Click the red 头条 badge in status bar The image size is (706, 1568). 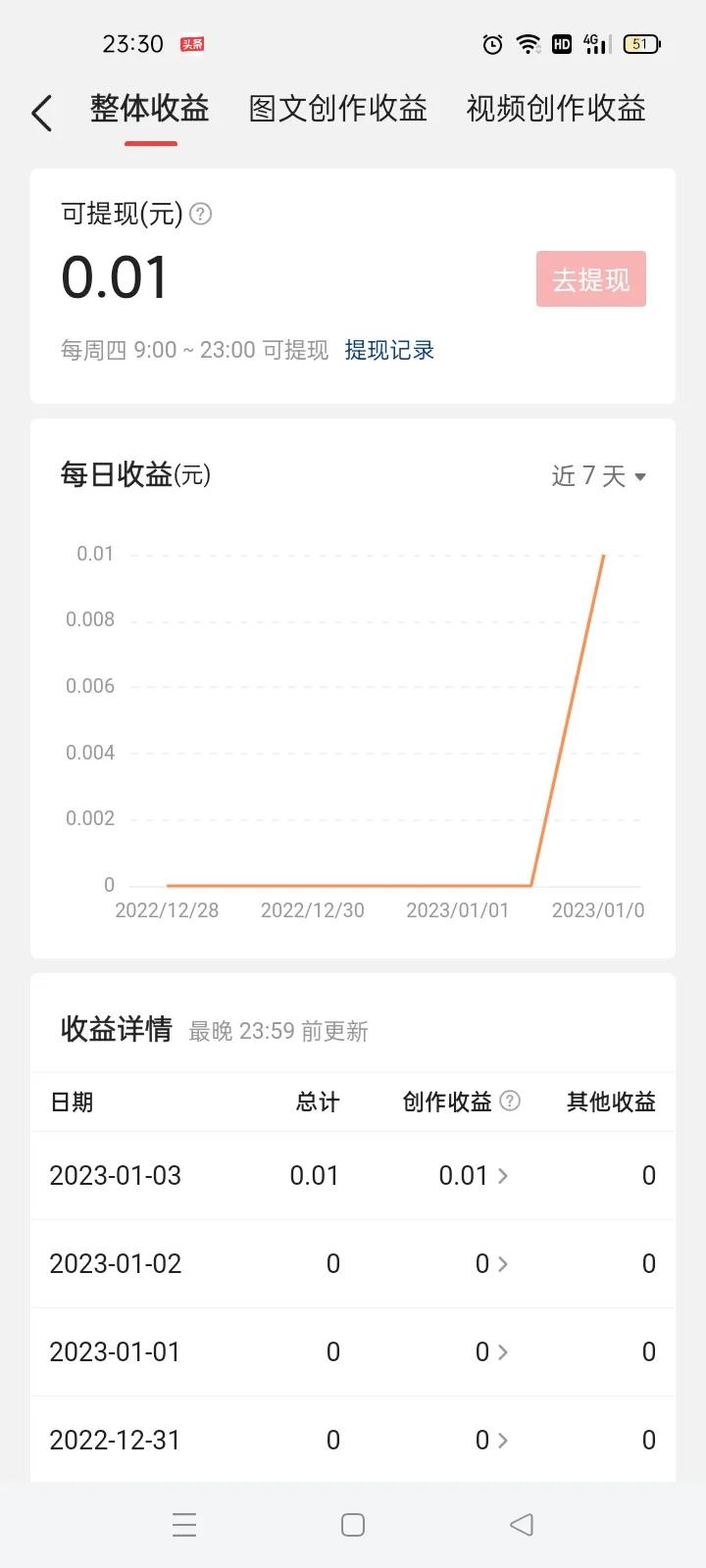point(192,43)
